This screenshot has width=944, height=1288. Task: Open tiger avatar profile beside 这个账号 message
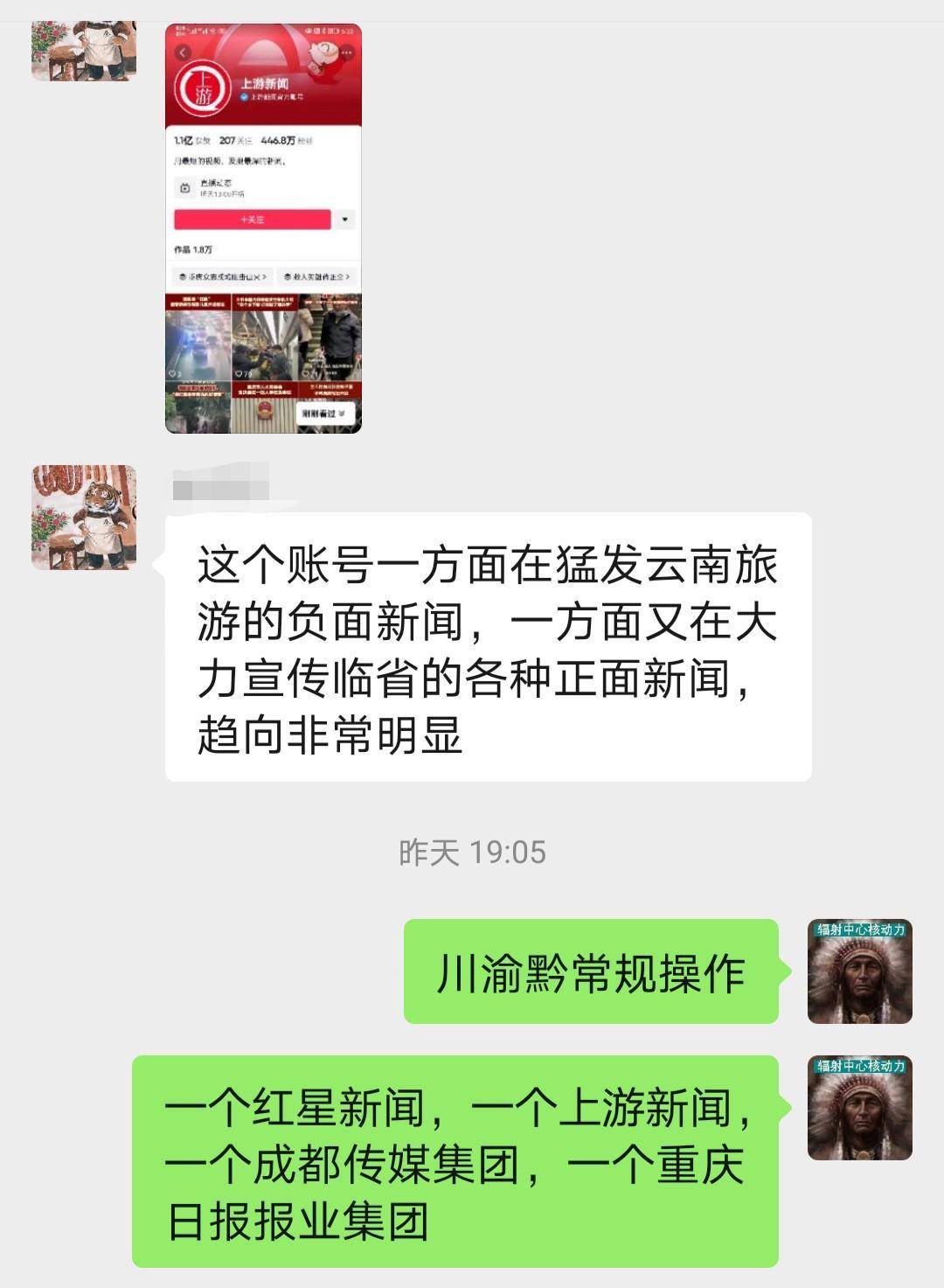[84, 518]
